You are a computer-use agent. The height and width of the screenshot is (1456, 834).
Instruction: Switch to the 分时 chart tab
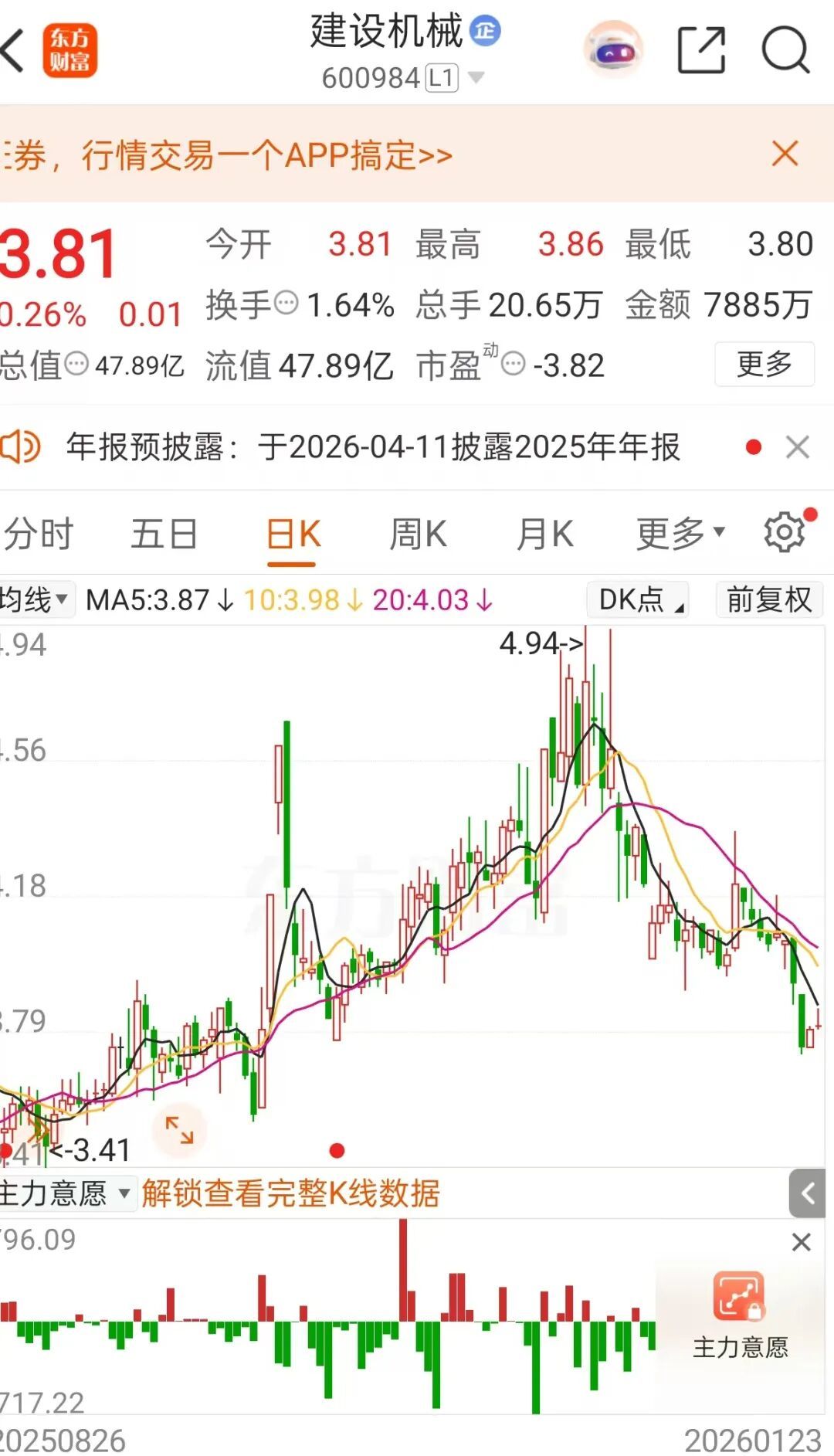coord(38,534)
